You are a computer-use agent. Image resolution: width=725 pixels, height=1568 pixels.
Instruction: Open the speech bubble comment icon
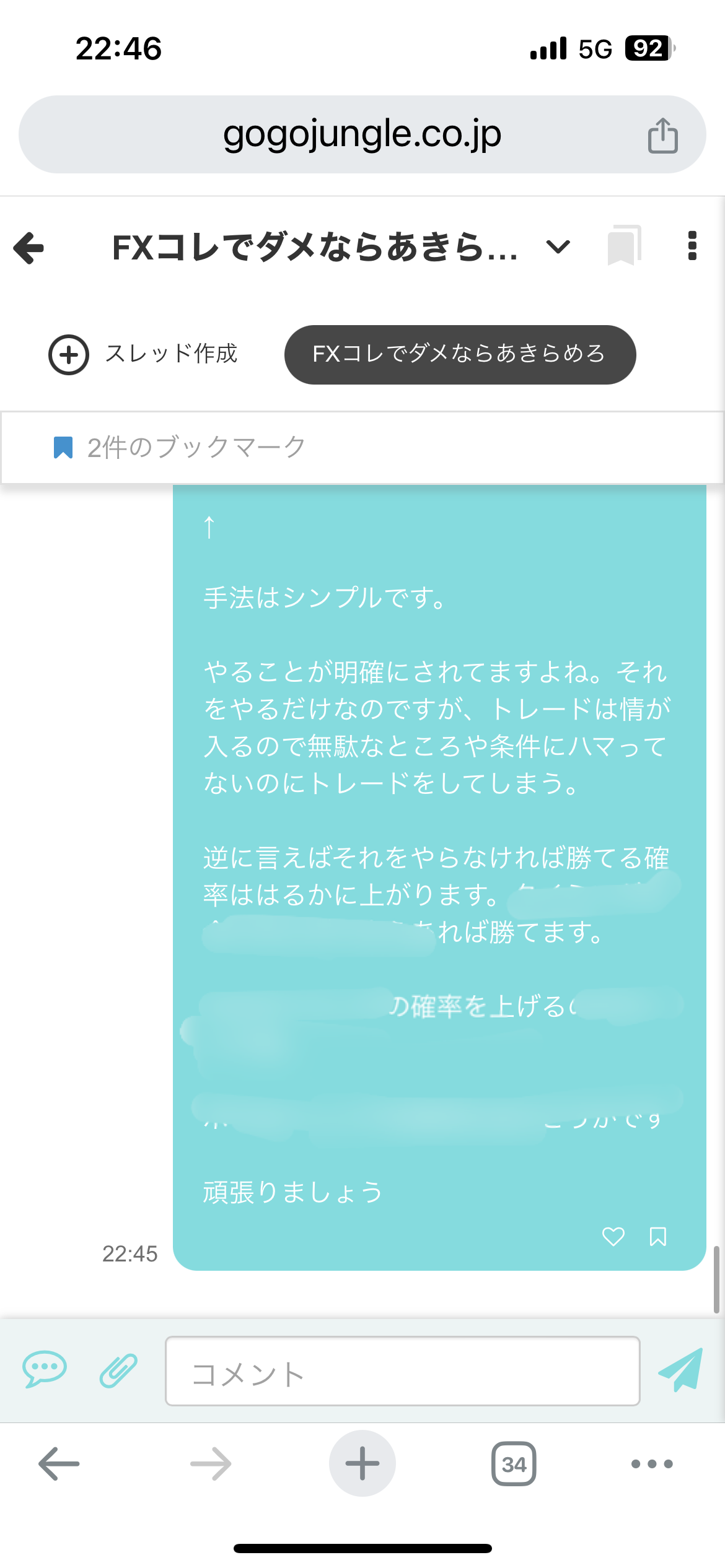pyautogui.click(x=45, y=1370)
